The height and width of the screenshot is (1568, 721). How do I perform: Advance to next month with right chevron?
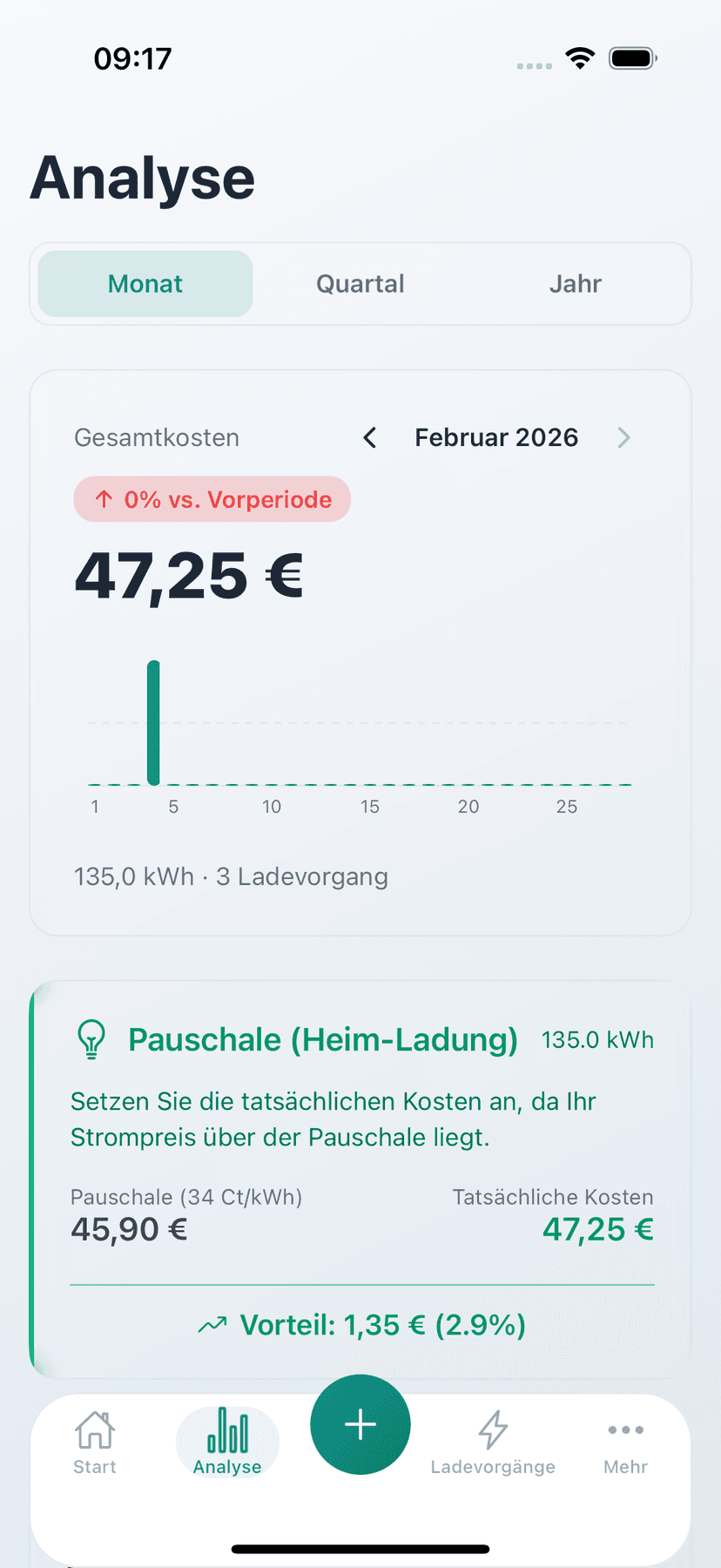point(623,437)
